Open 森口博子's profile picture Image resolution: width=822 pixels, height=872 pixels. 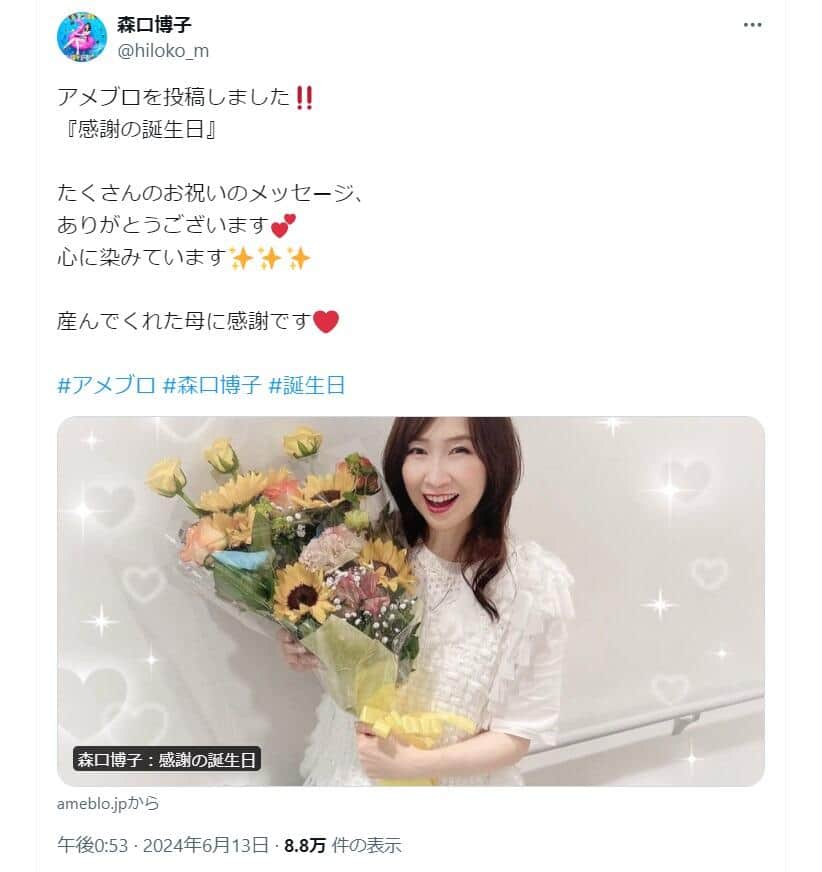[82, 37]
